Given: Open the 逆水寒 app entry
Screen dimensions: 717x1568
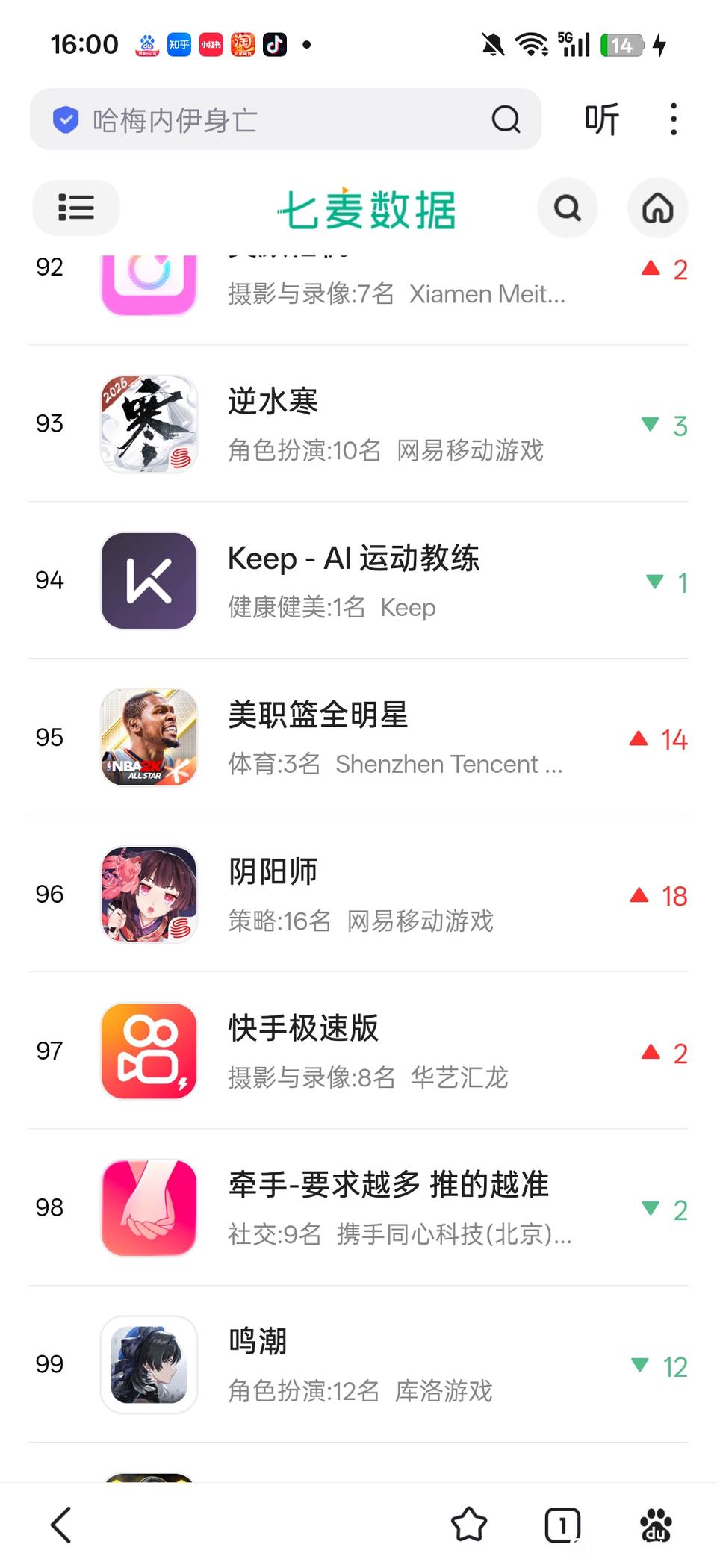Looking at the screenshot, I should 358,424.
